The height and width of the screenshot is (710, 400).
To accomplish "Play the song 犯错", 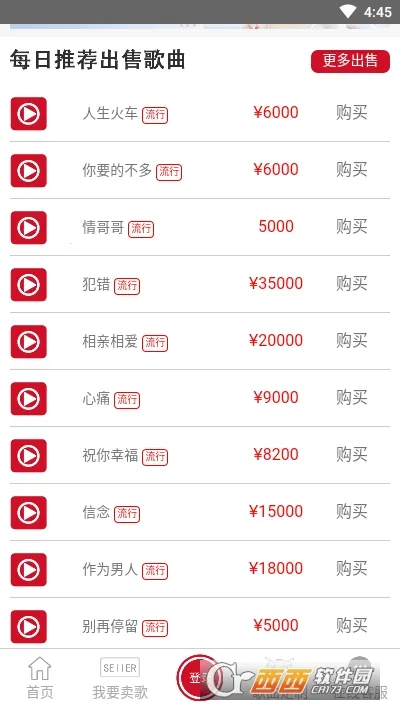I will coord(29,285).
